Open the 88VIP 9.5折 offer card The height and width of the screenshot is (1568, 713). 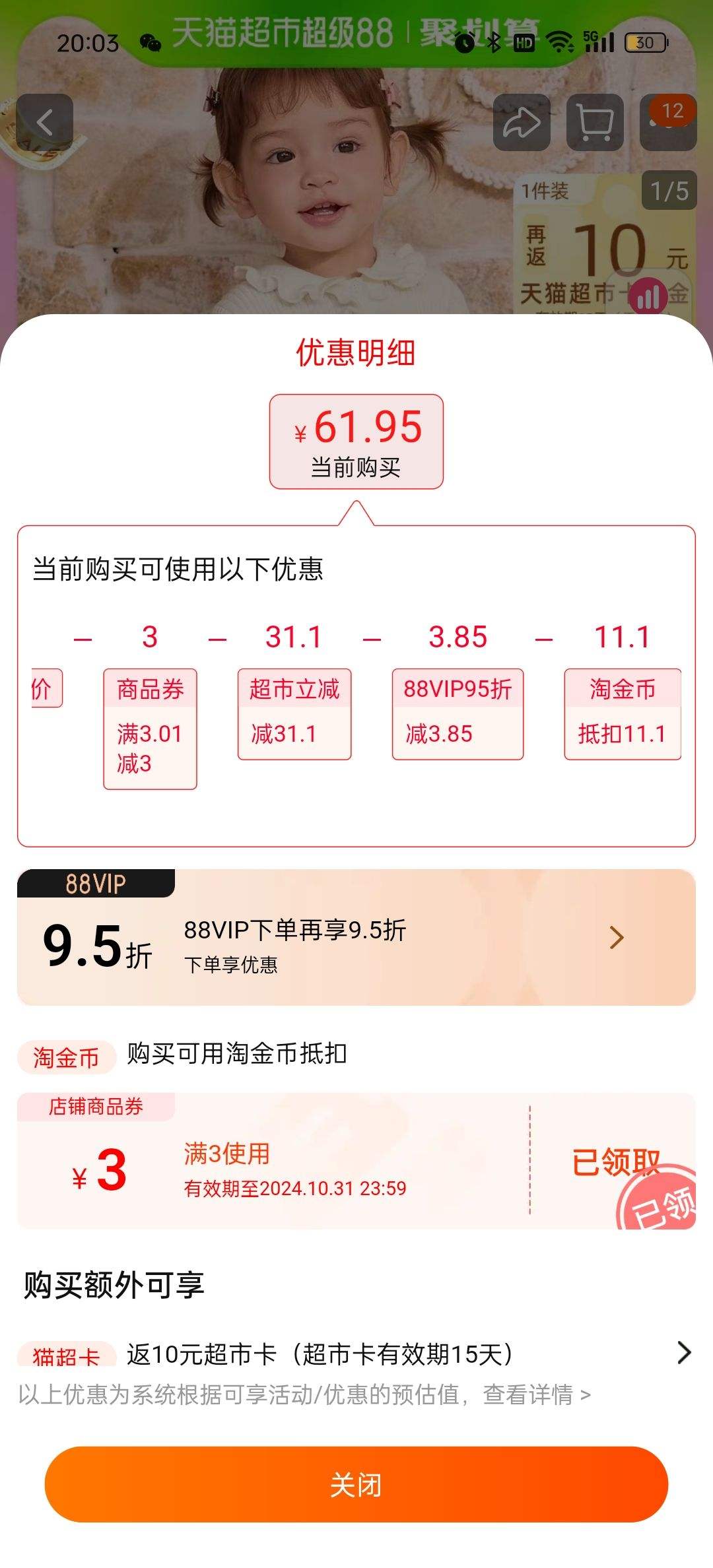click(356, 937)
